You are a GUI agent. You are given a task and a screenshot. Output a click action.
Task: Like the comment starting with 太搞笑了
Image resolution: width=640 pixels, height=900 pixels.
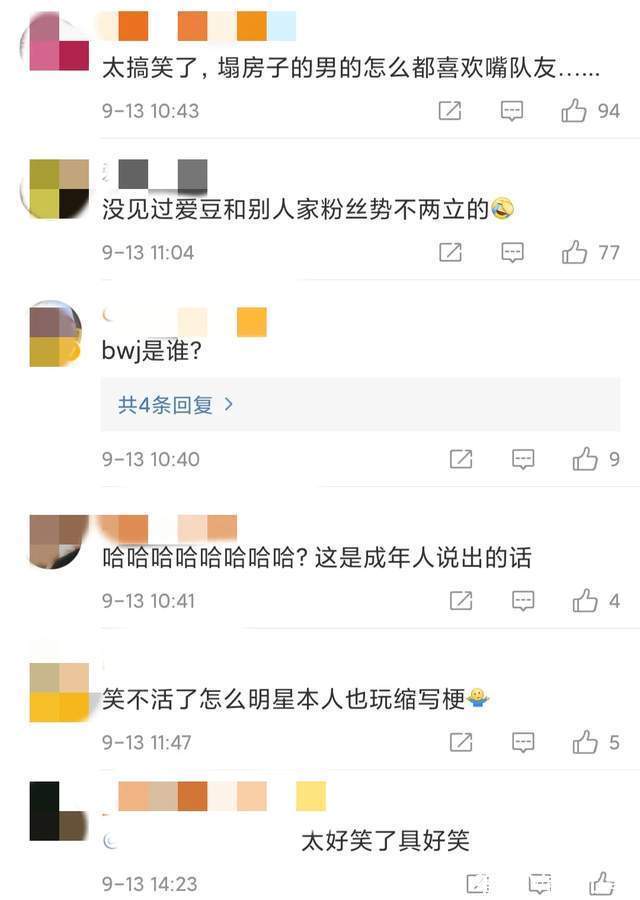point(574,111)
